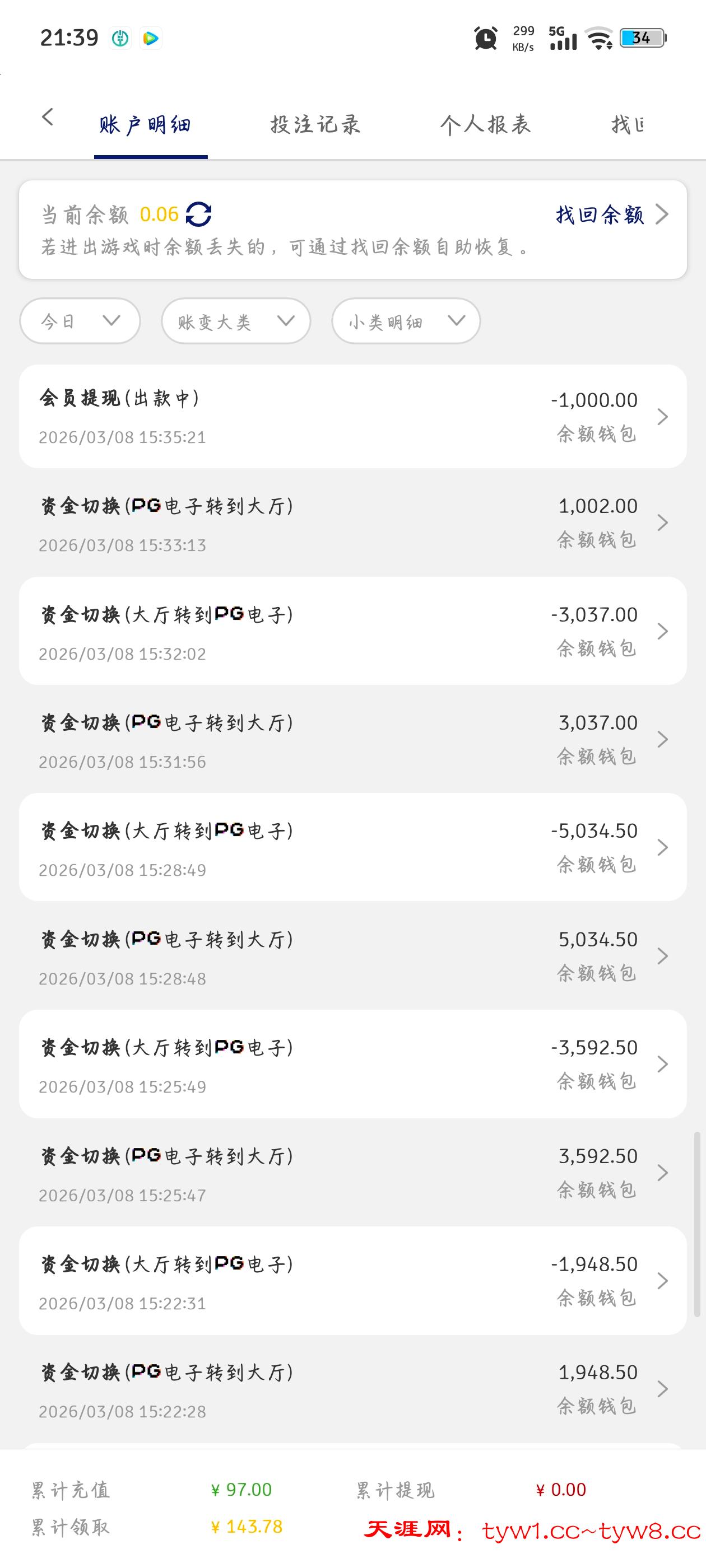Refresh the 当前余额 balance
The image size is (706, 1568).
pos(198,214)
